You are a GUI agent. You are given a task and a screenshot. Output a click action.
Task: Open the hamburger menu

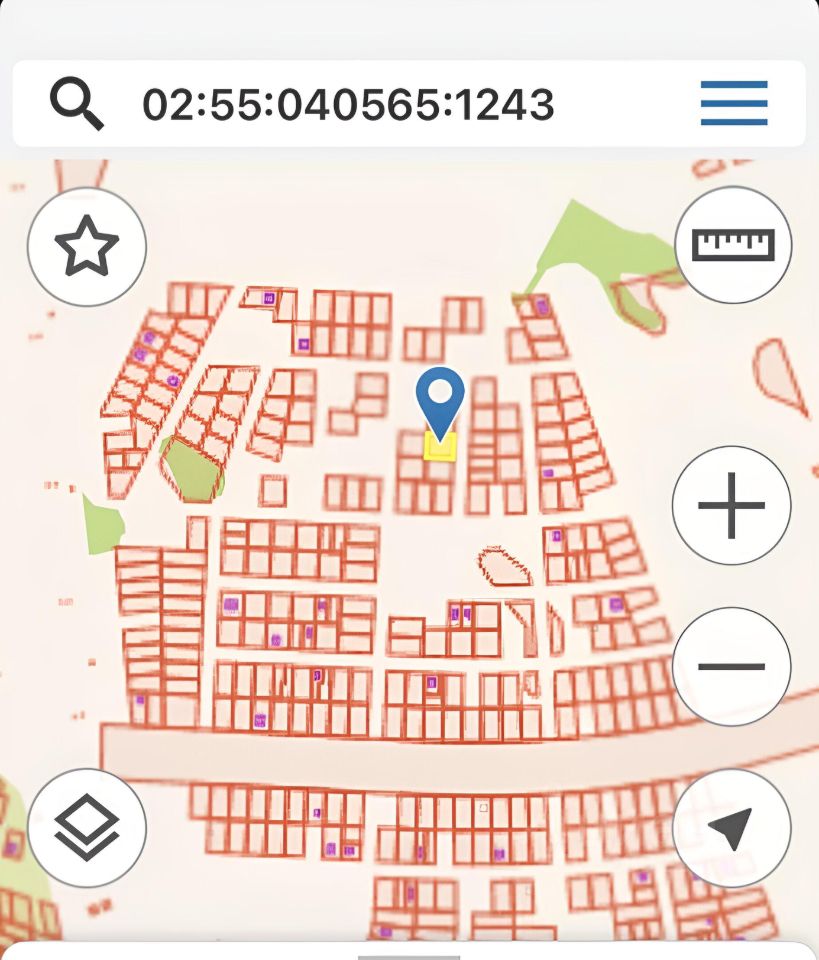(x=733, y=103)
